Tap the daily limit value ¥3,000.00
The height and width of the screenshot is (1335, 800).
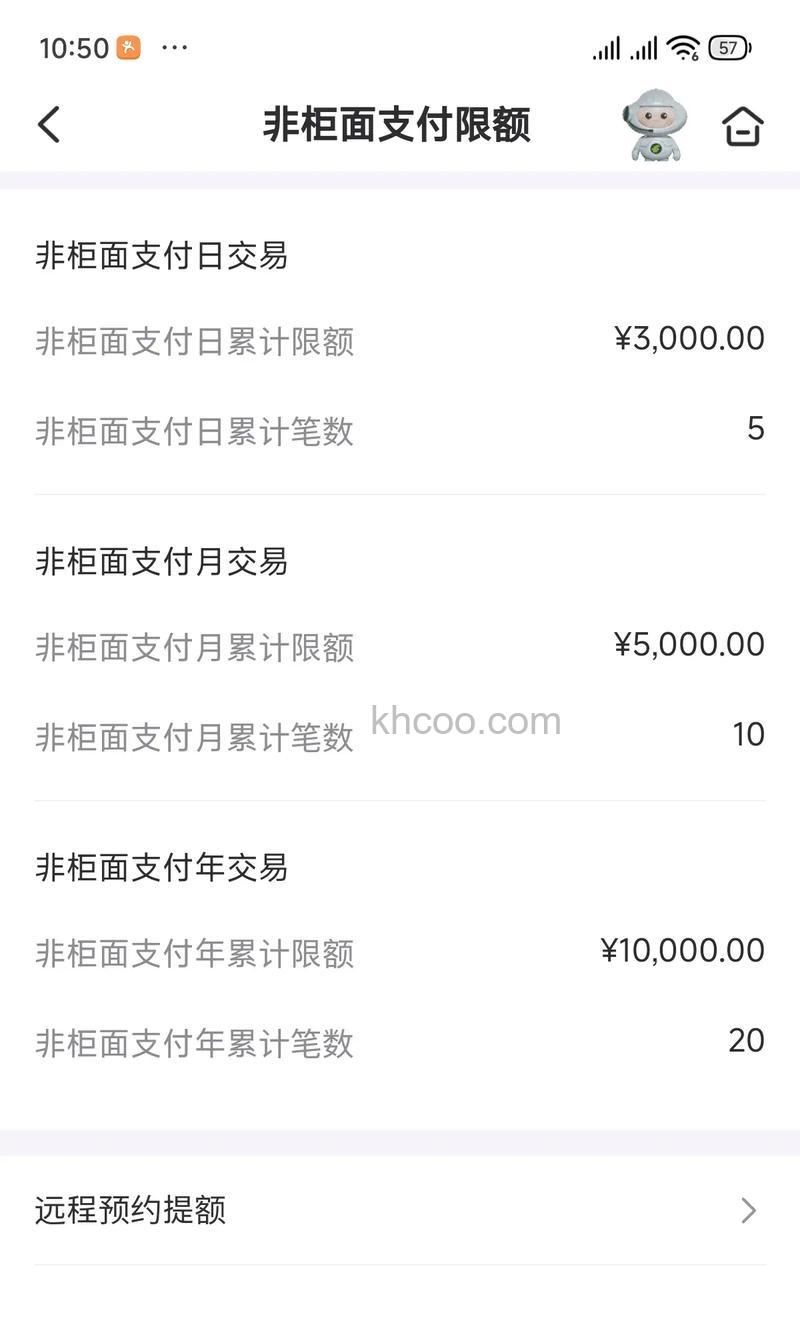click(688, 339)
